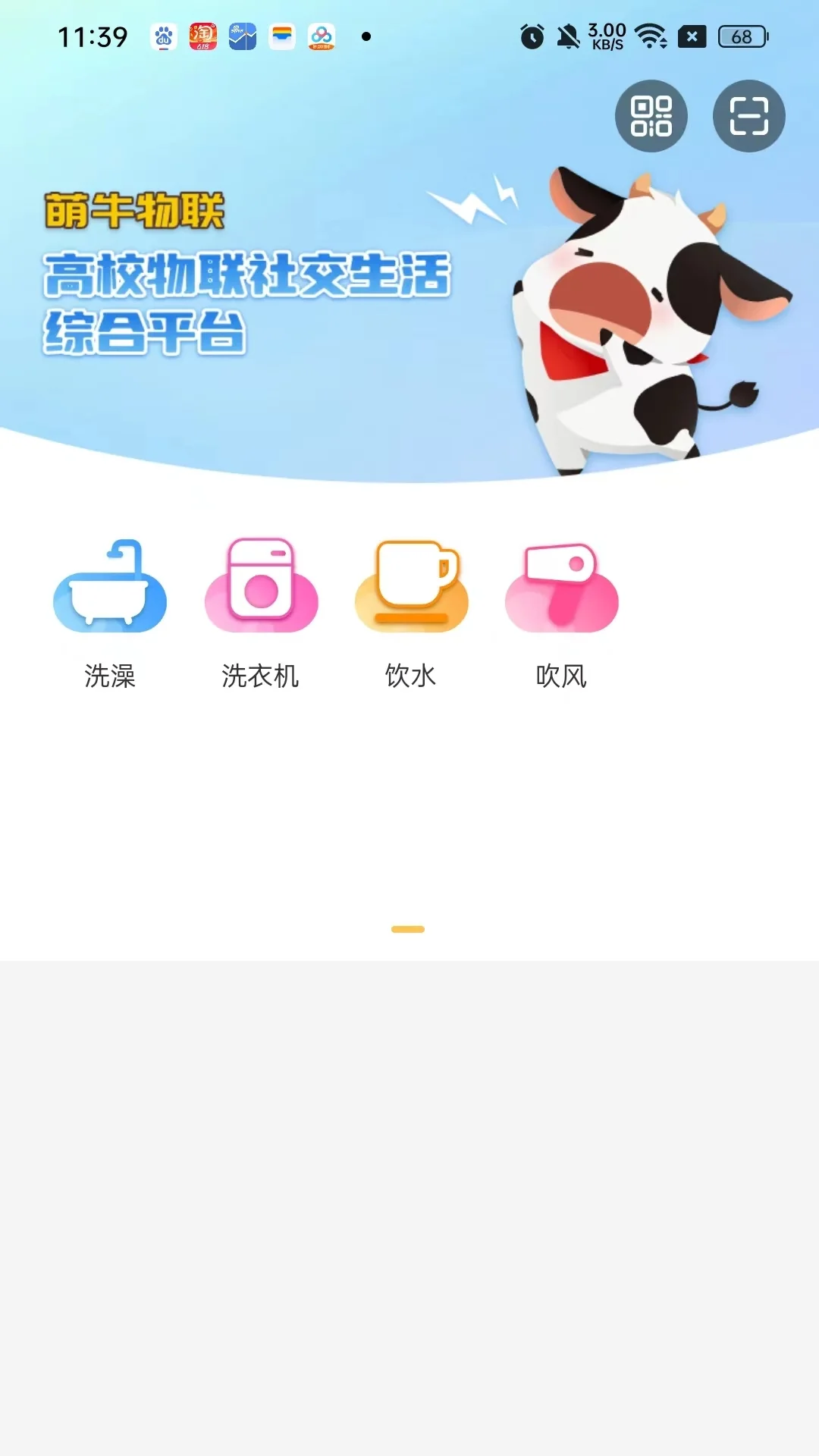Open the Baidu app icon in status bar
Image resolution: width=819 pixels, height=1456 pixels.
(163, 36)
